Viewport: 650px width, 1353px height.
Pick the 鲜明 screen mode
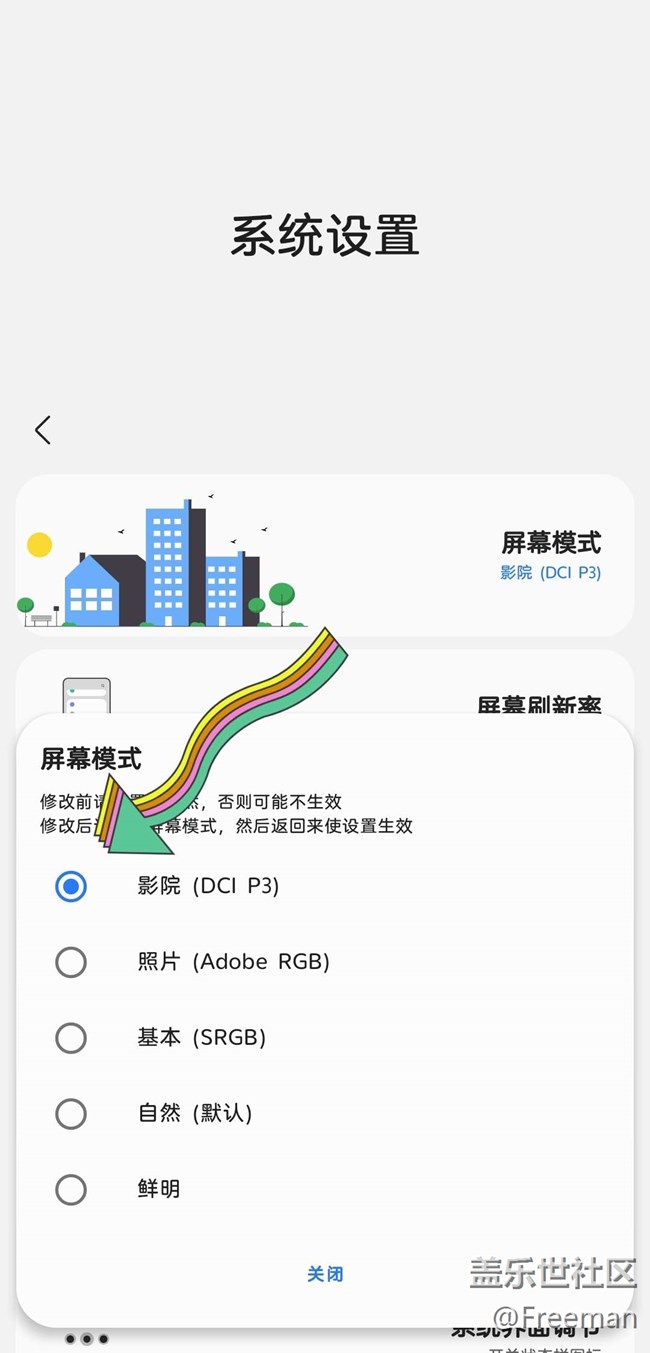point(71,1189)
